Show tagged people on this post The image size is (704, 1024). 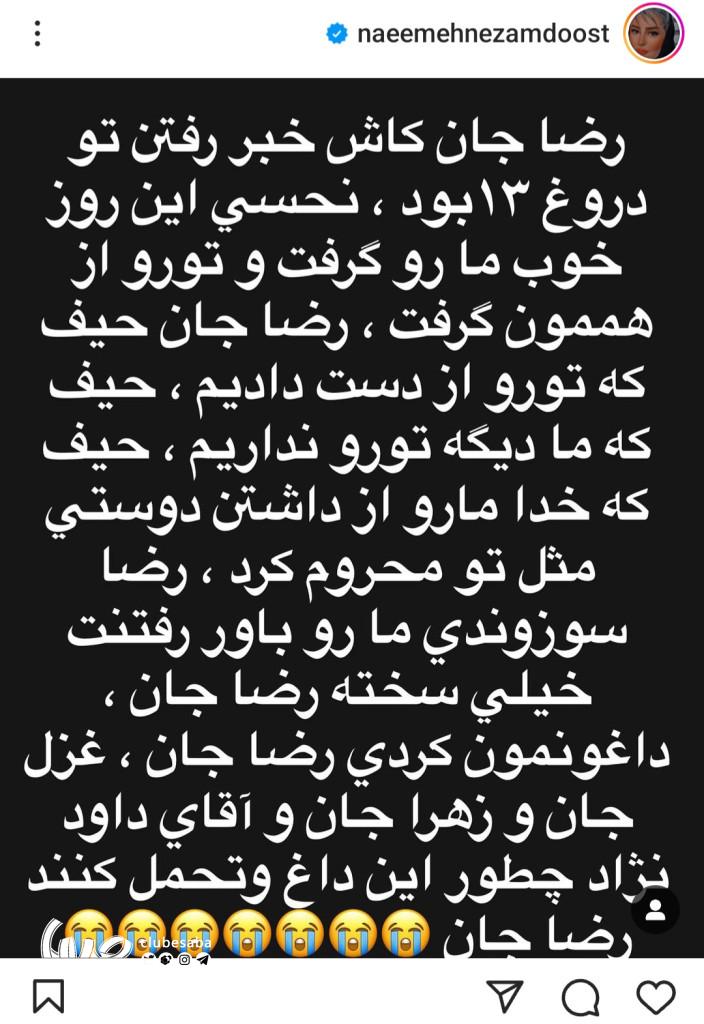tap(654, 911)
